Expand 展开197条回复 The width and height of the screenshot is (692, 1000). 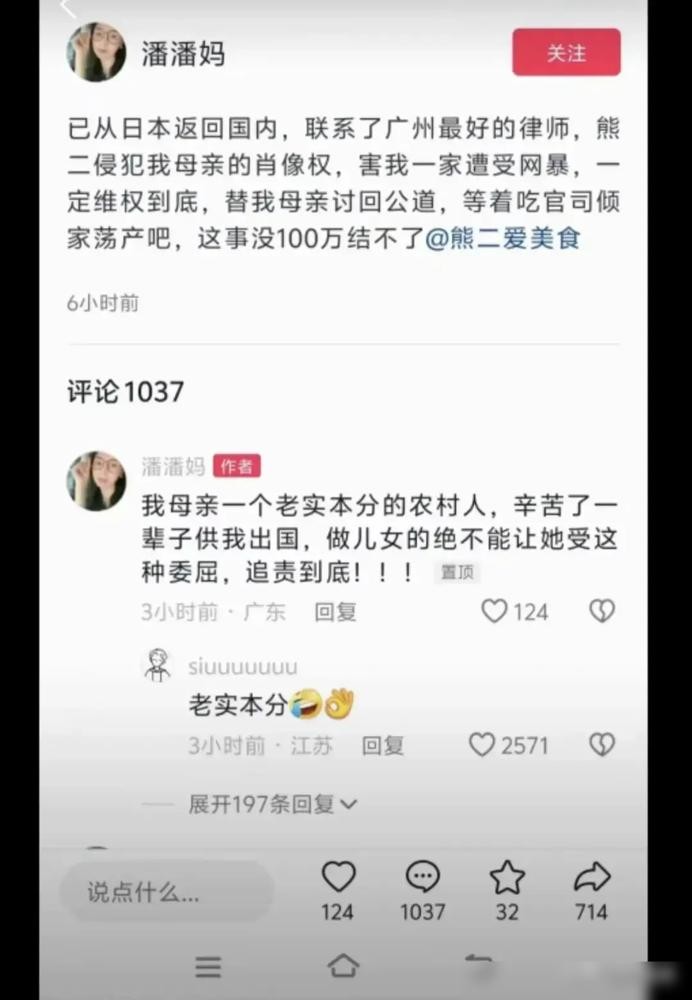[x=272, y=804]
